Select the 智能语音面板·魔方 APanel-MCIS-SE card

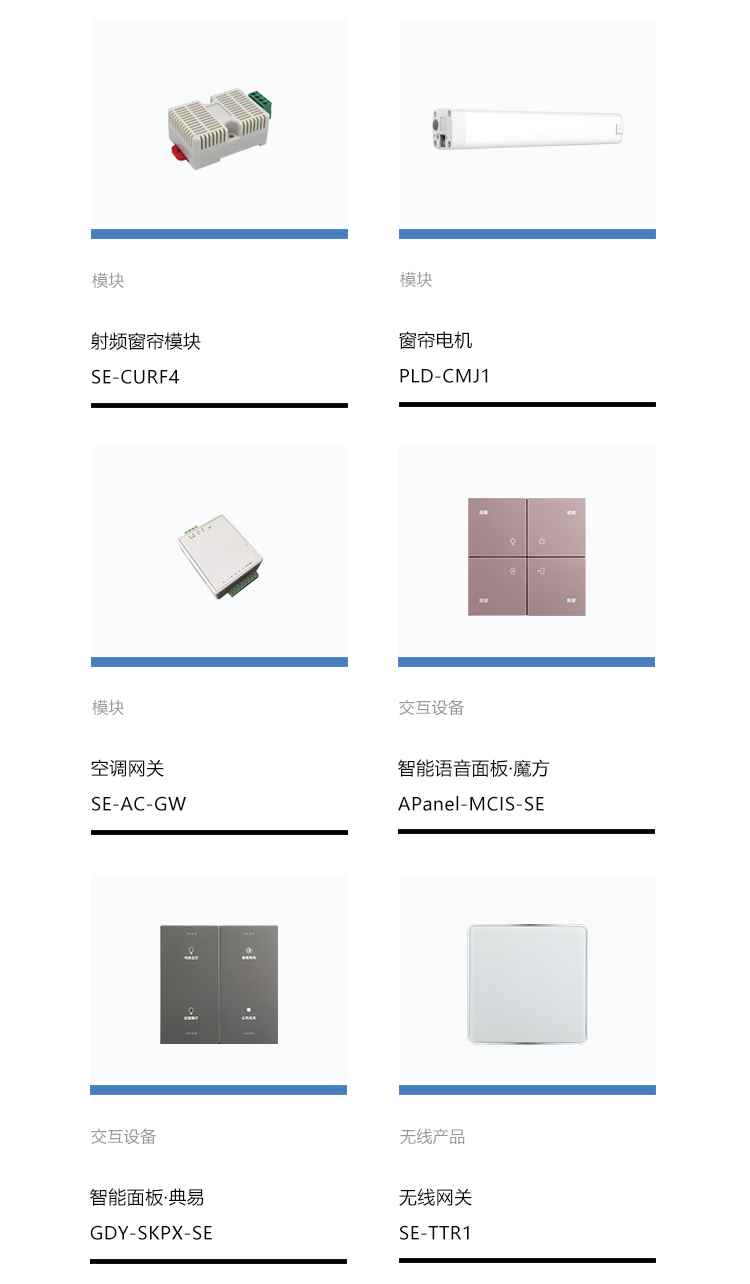(x=526, y=640)
